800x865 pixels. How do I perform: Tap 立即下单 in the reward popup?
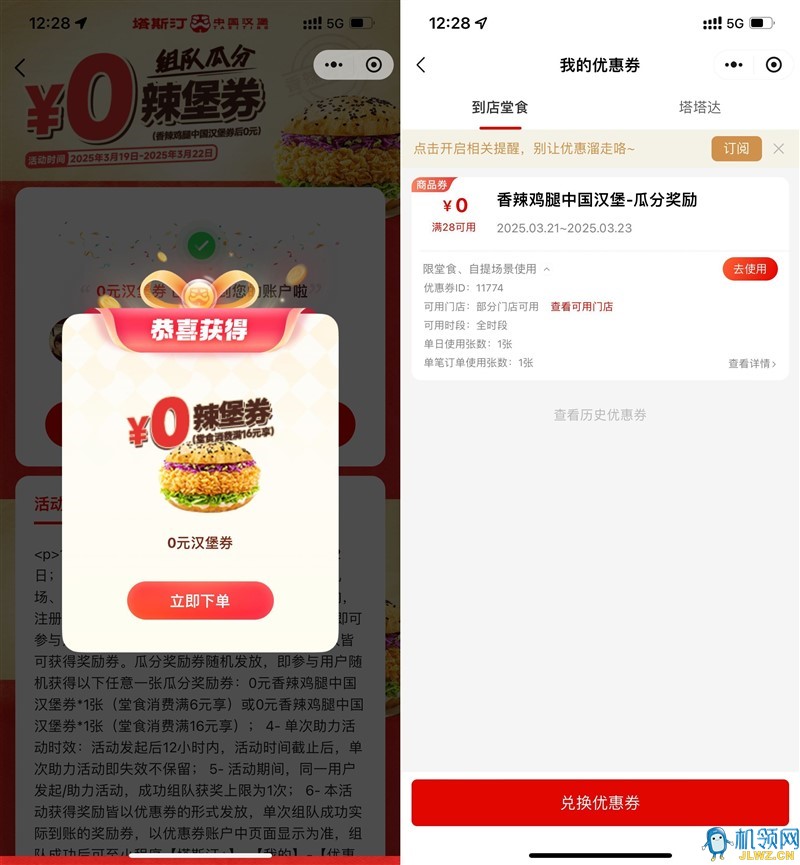pos(200,601)
